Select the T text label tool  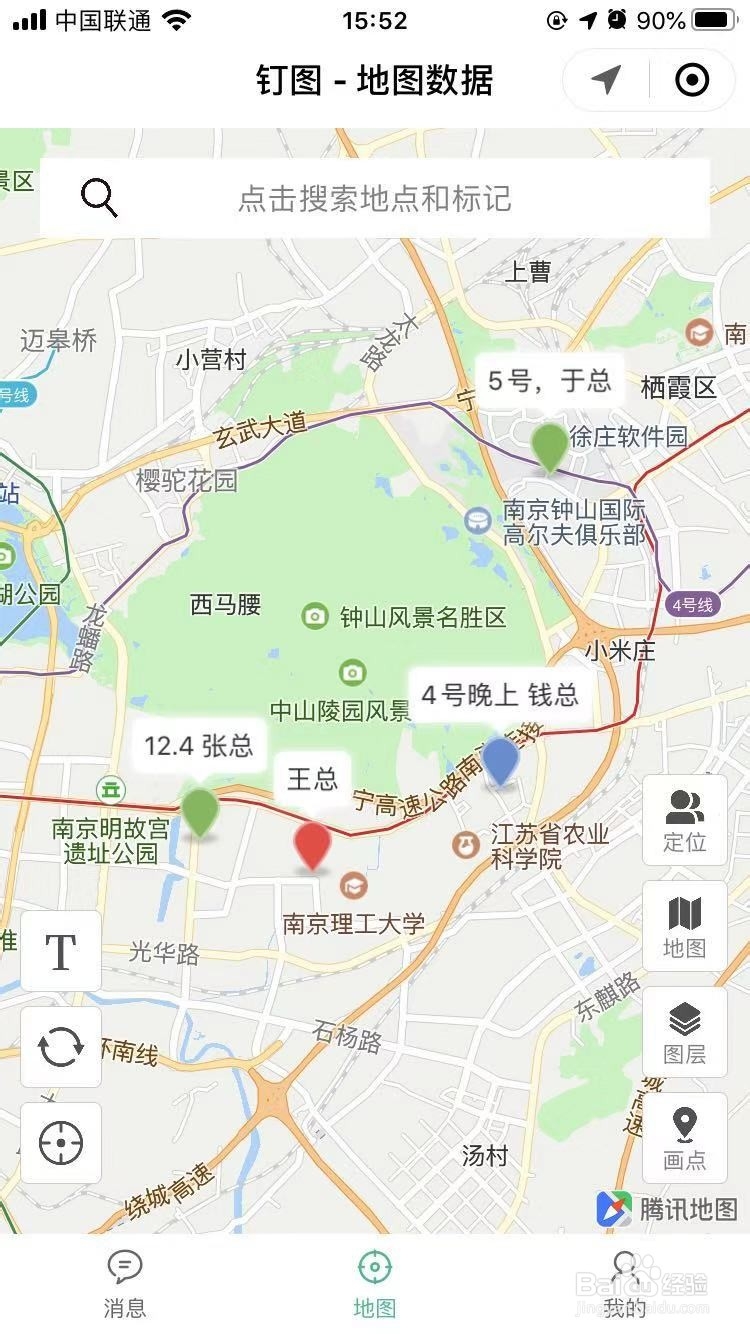(61, 951)
